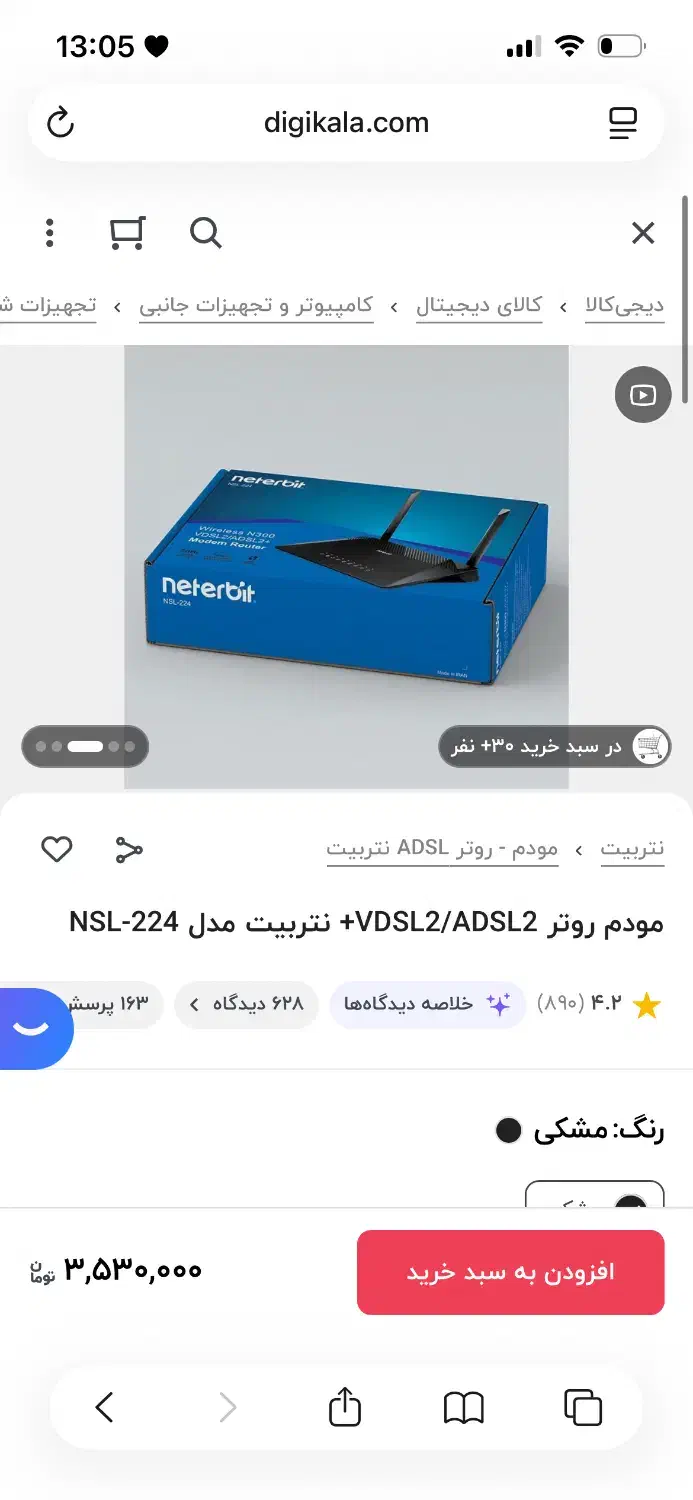Open the نتربیت brand link

tap(632, 850)
